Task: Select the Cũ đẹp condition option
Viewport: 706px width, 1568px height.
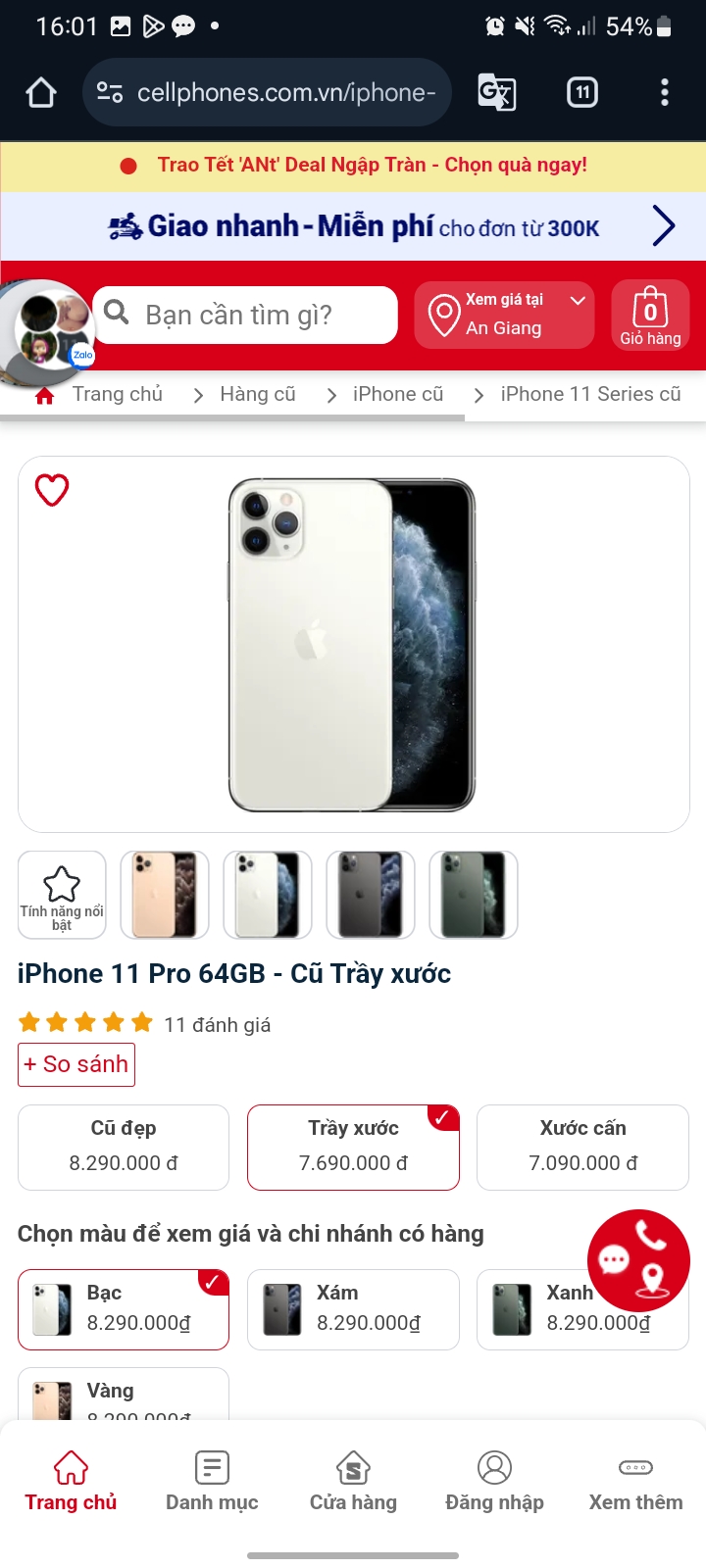Action: click(124, 1147)
